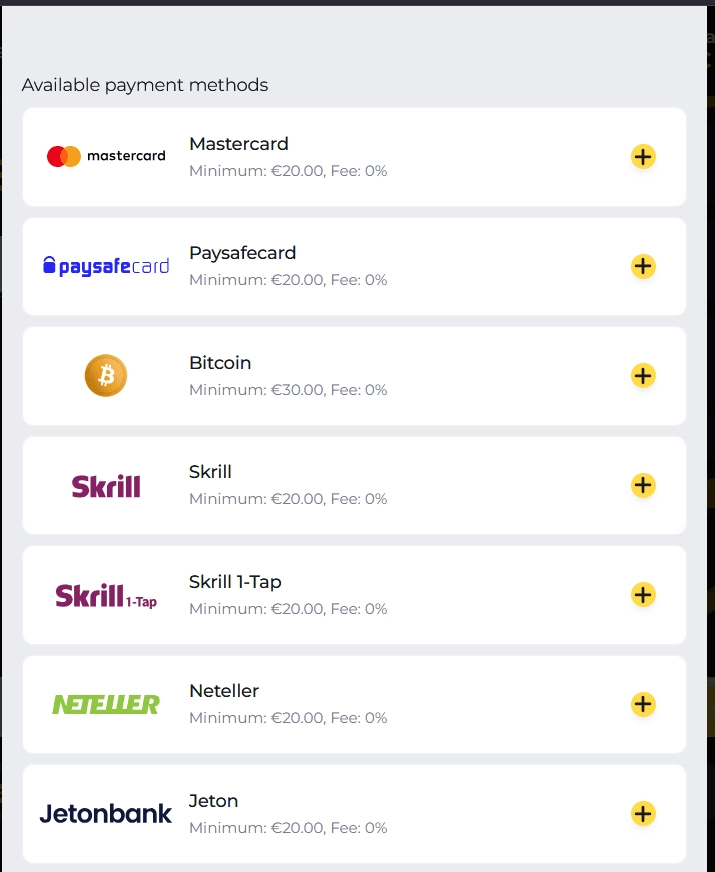Open the Skrill payment option

pos(643,485)
